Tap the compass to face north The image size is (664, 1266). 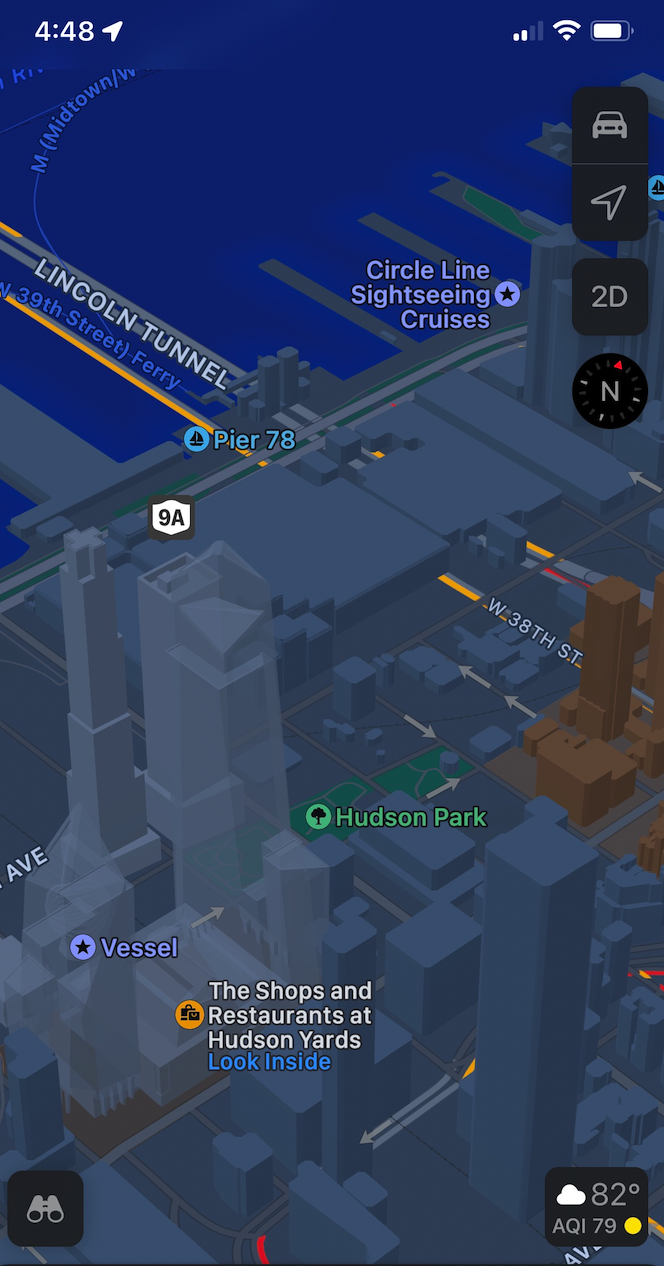(609, 391)
